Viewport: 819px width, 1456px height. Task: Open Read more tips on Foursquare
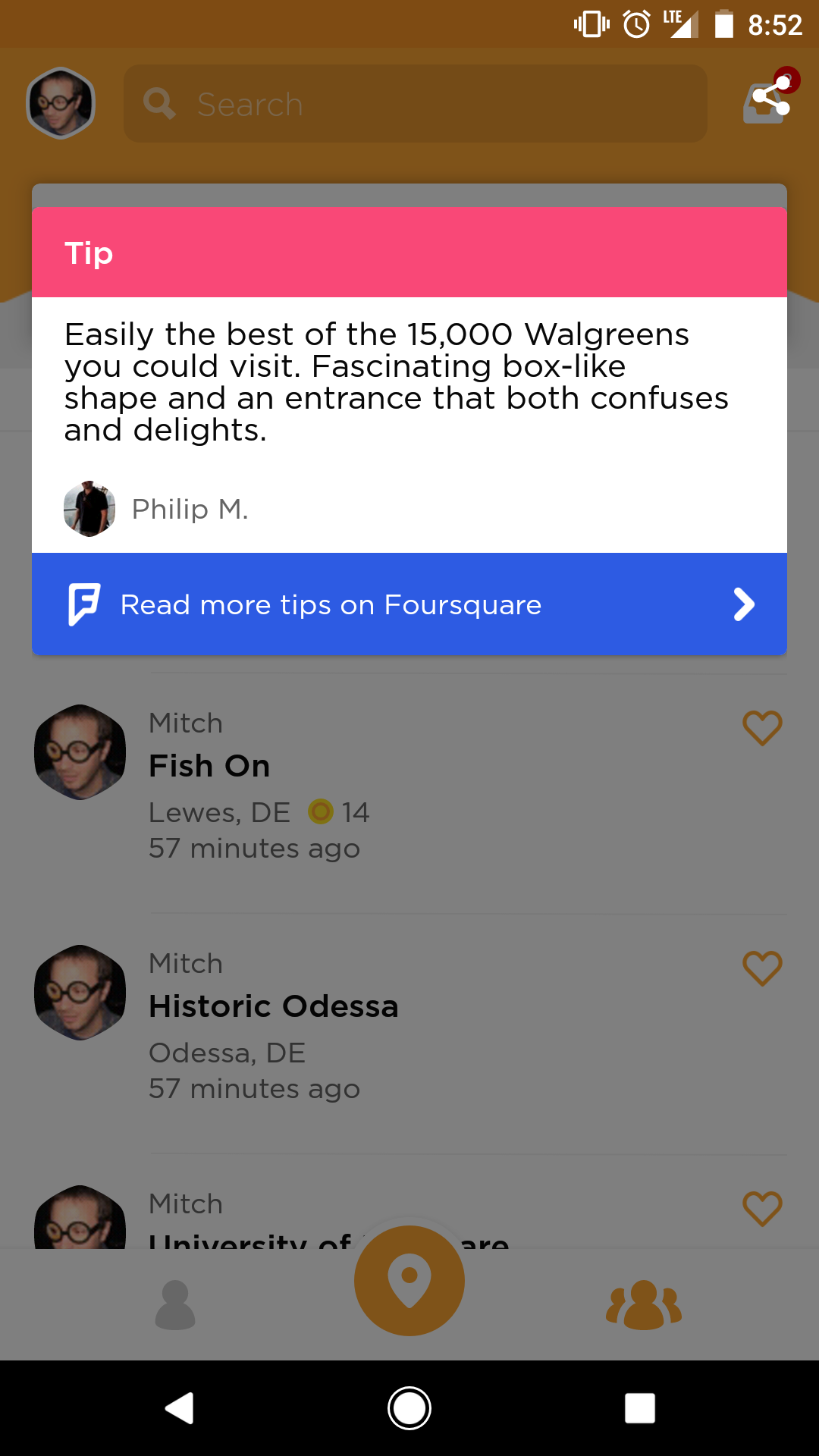pyautogui.click(x=409, y=604)
